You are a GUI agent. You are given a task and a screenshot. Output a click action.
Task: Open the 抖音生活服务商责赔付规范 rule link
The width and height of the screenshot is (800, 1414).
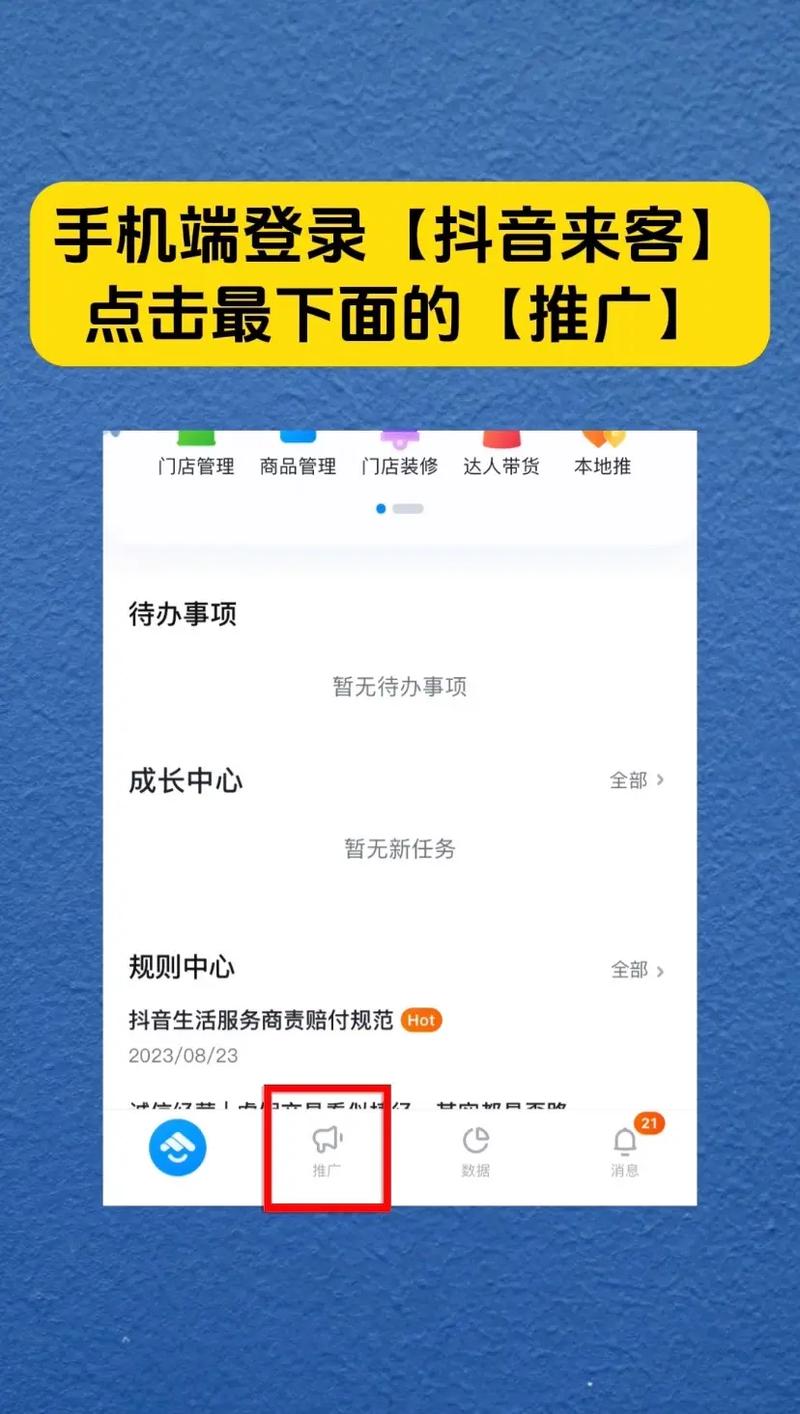click(x=260, y=1018)
